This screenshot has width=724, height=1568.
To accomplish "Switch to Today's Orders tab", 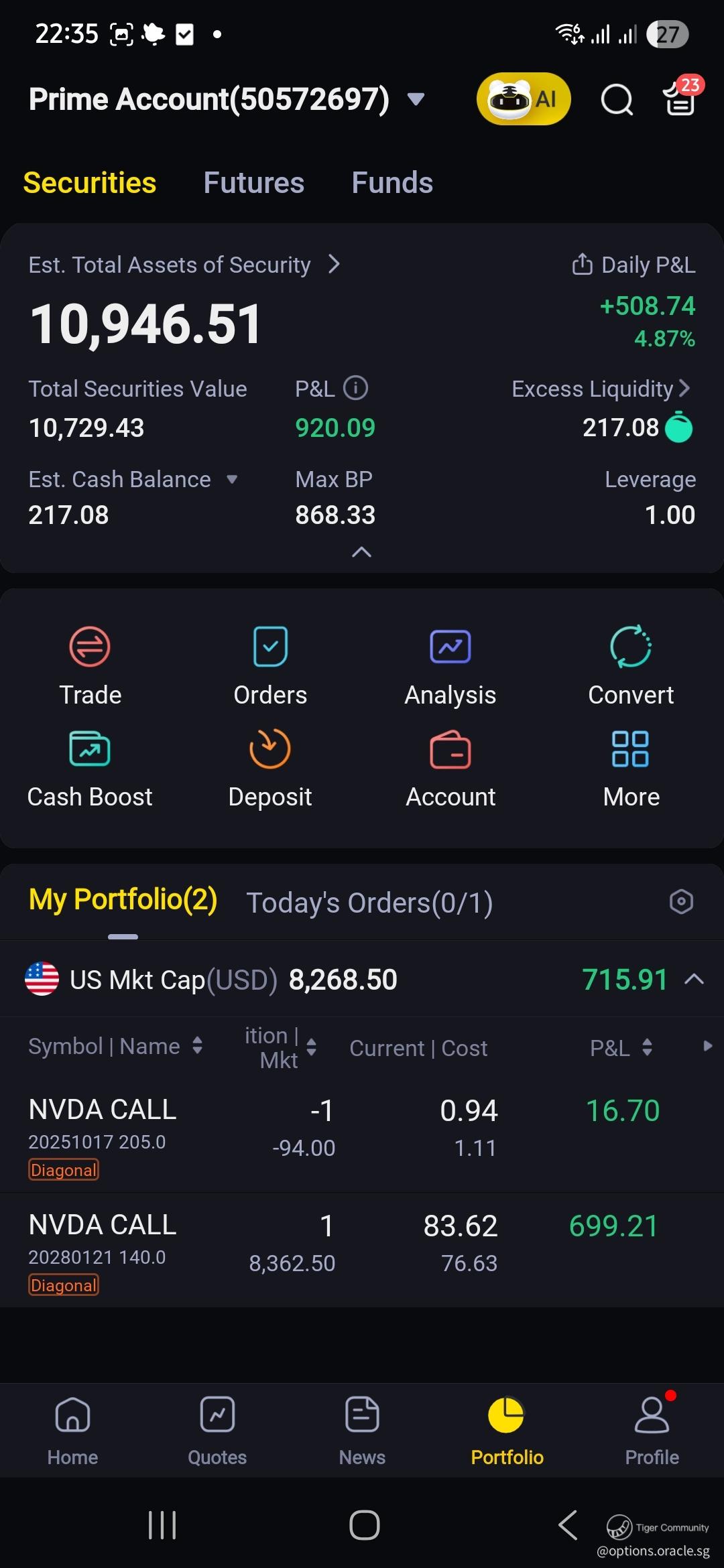I will (x=369, y=903).
